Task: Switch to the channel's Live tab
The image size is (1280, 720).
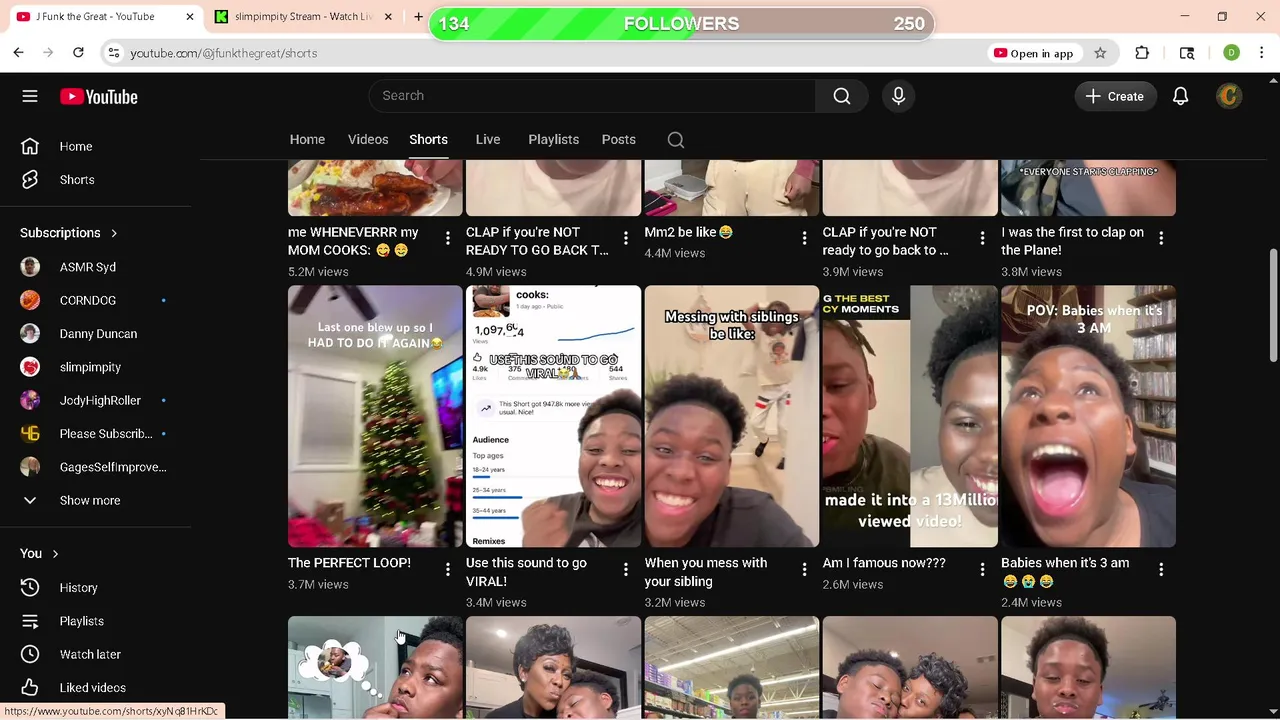Action: 488,139
